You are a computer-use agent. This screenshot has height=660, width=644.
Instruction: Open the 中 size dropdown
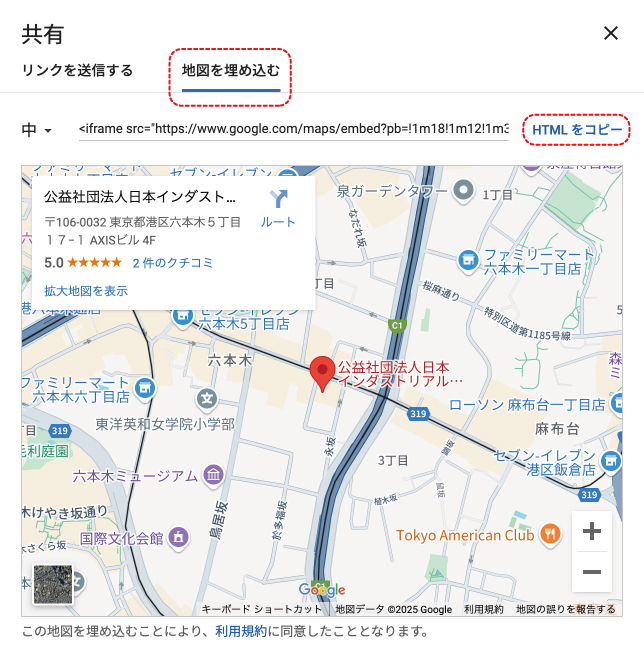37,130
